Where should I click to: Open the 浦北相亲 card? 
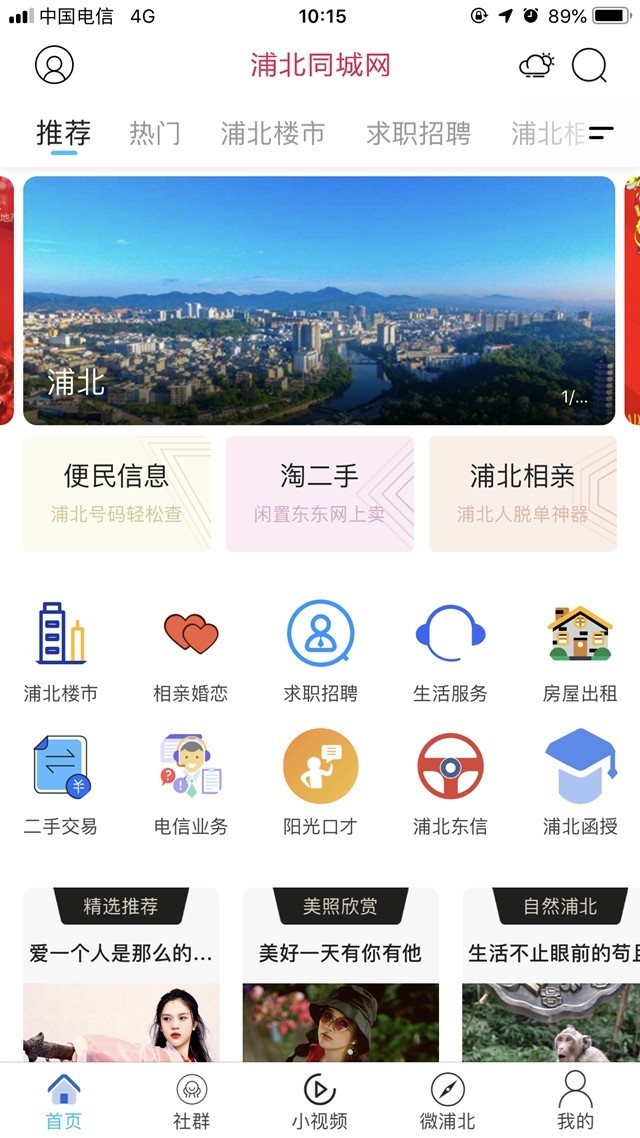coord(522,493)
